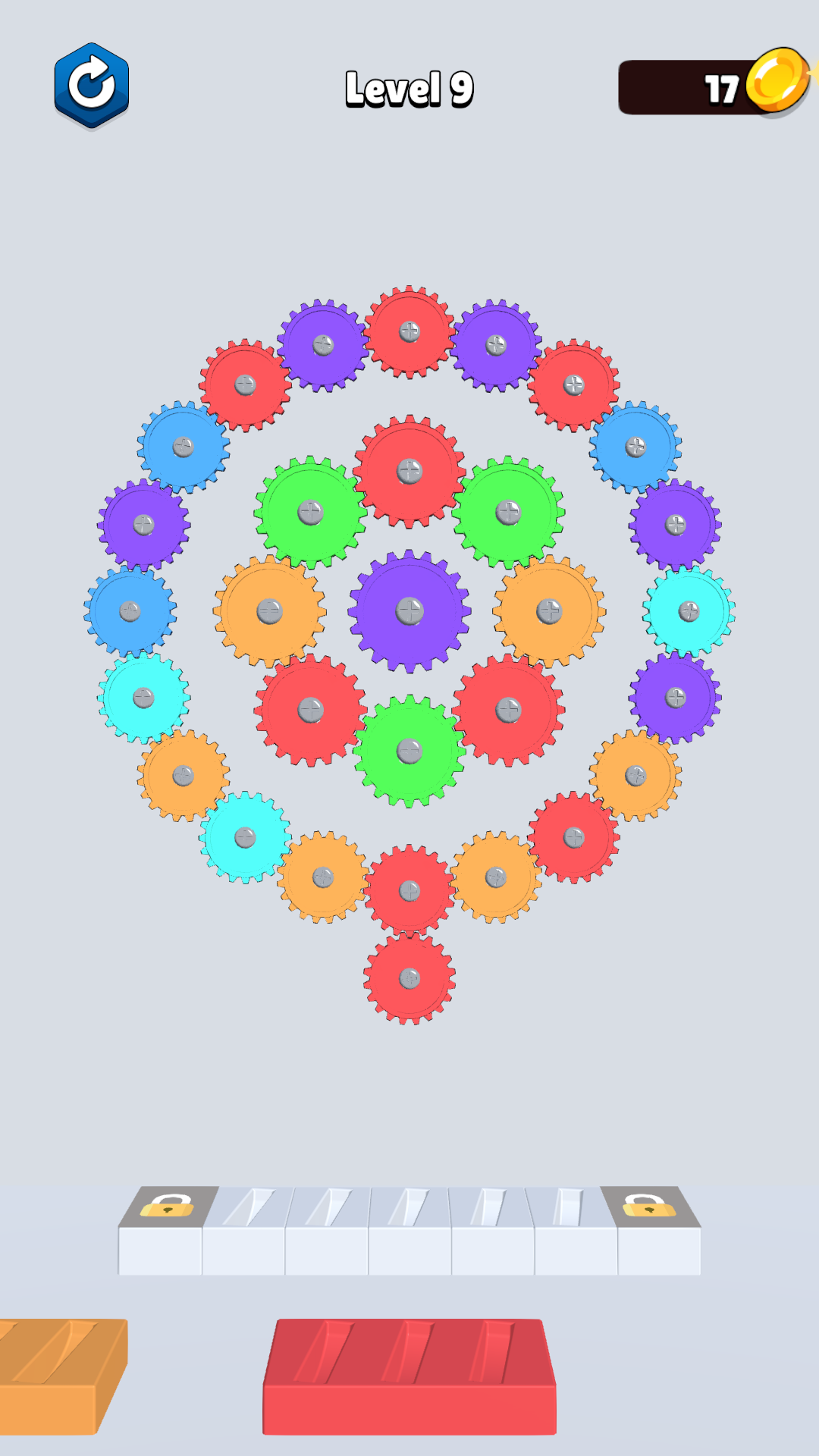Unlock the right locked slot
Image resolution: width=819 pixels, height=1456 pixels.
(x=650, y=1206)
